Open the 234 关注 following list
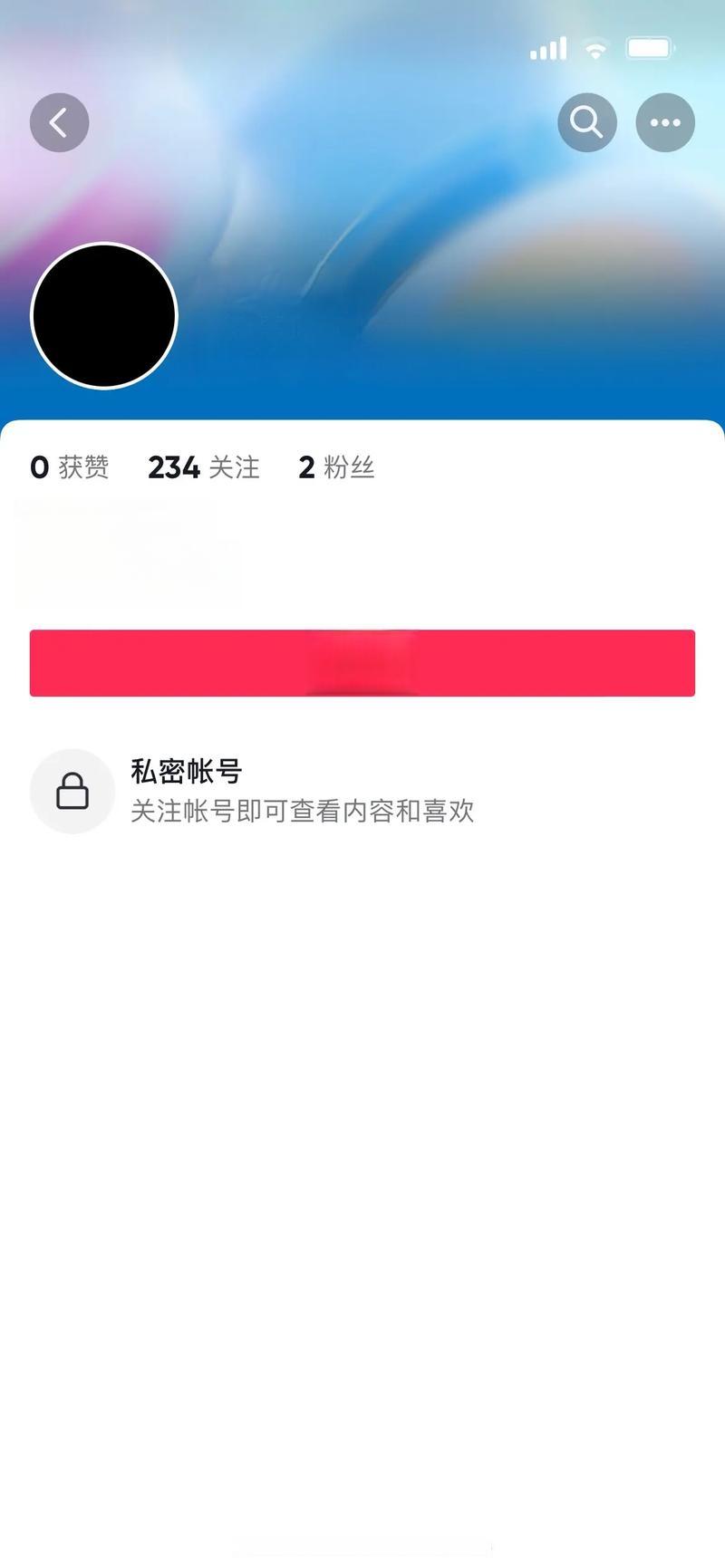725x1568 pixels. pyautogui.click(x=203, y=467)
